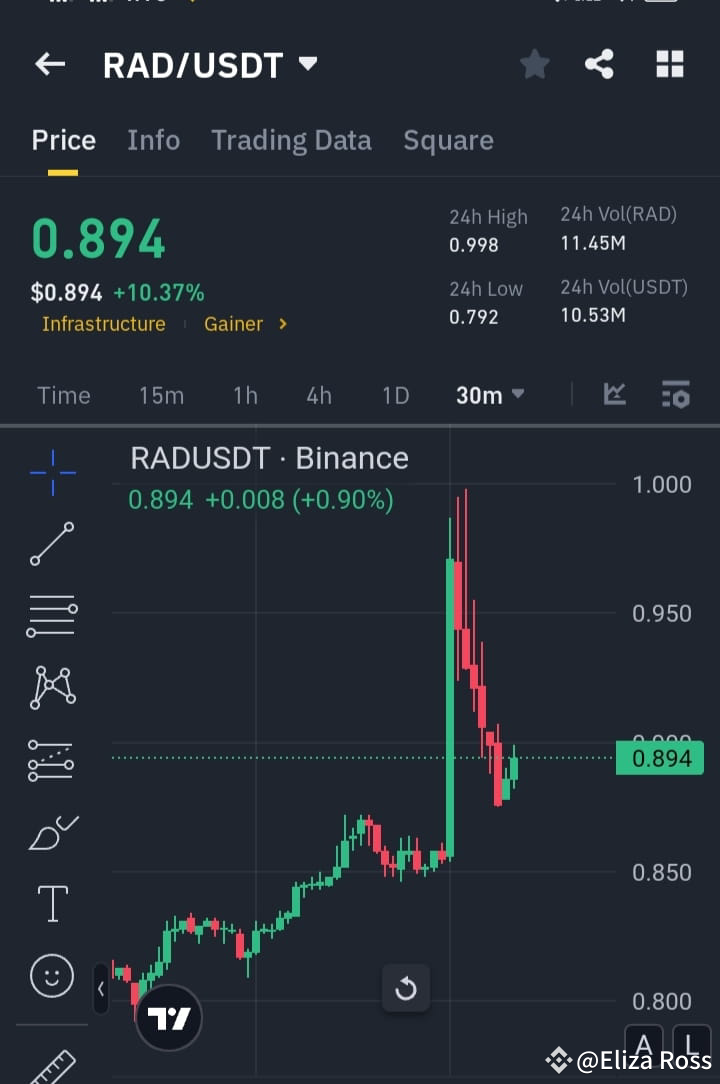Select the pattern drawing tool
720x1084 pixels.
pos(52,688)
